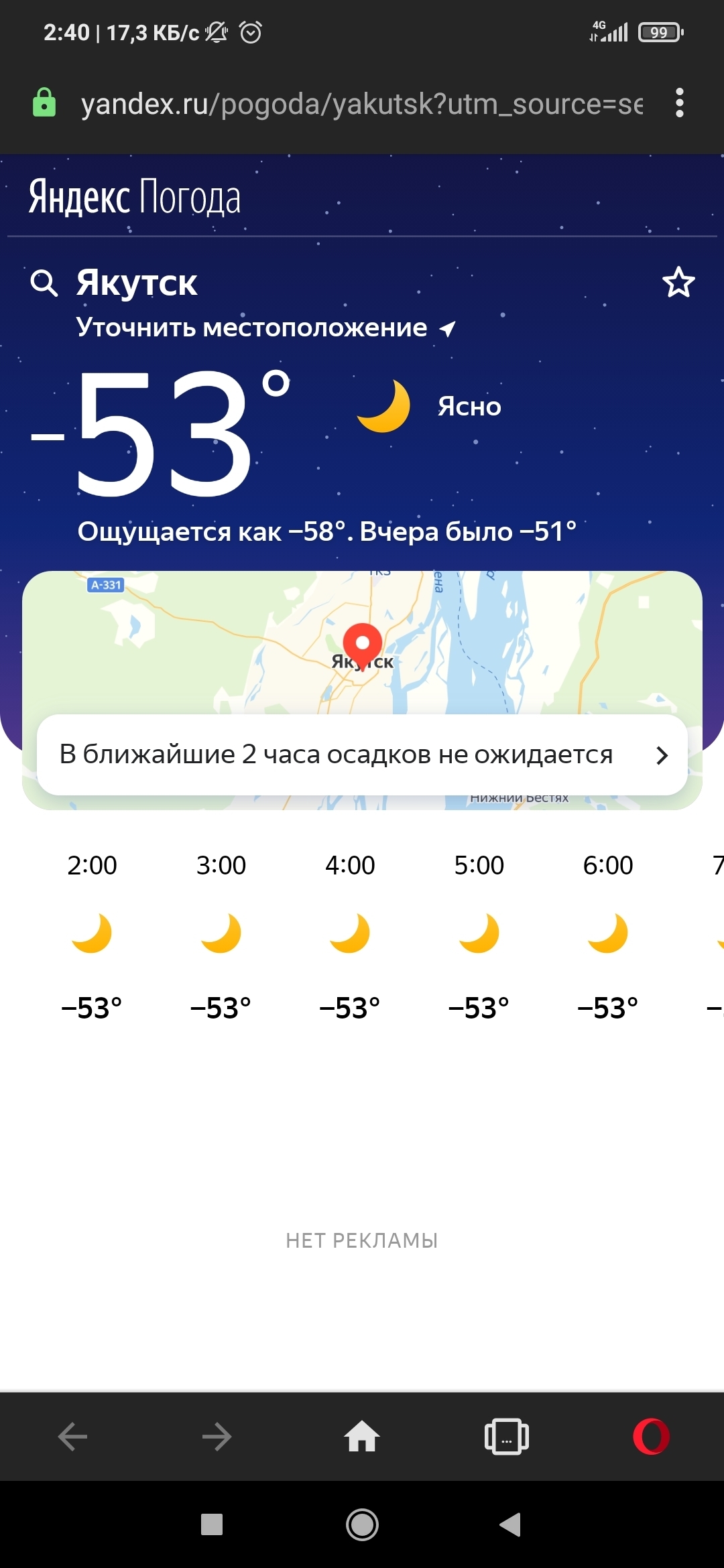This screenshot has width=724, height=1568.
Task: Go to the Android home screen
Action: pos(362,1524)
